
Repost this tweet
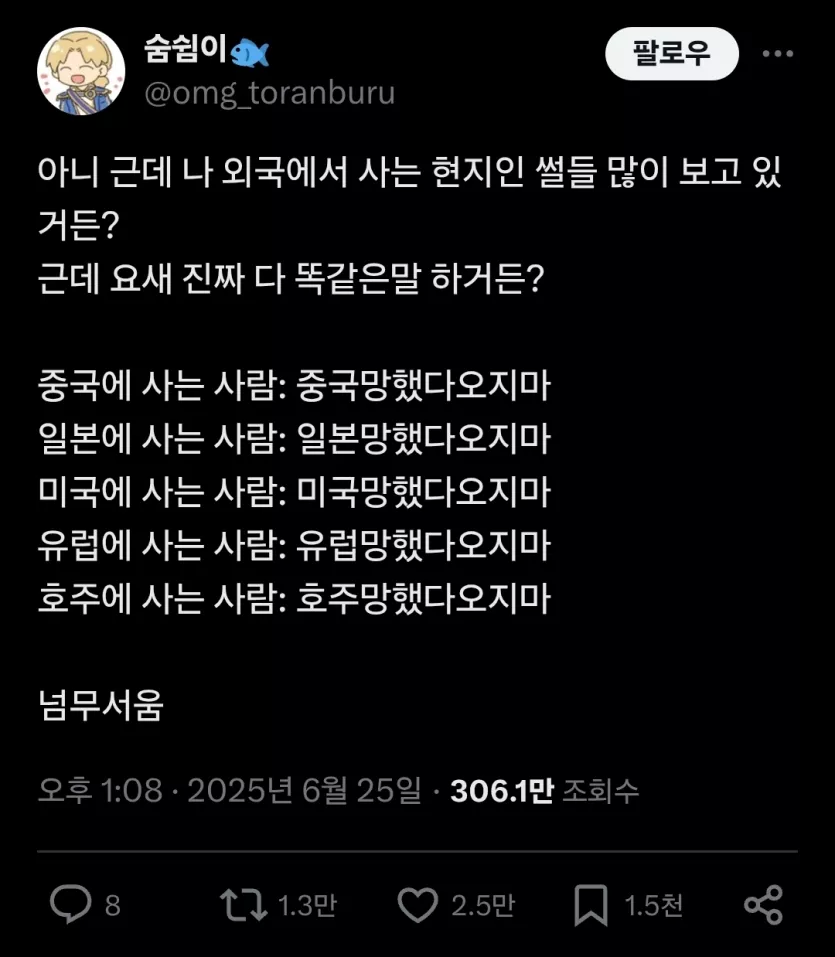[244, 905]
